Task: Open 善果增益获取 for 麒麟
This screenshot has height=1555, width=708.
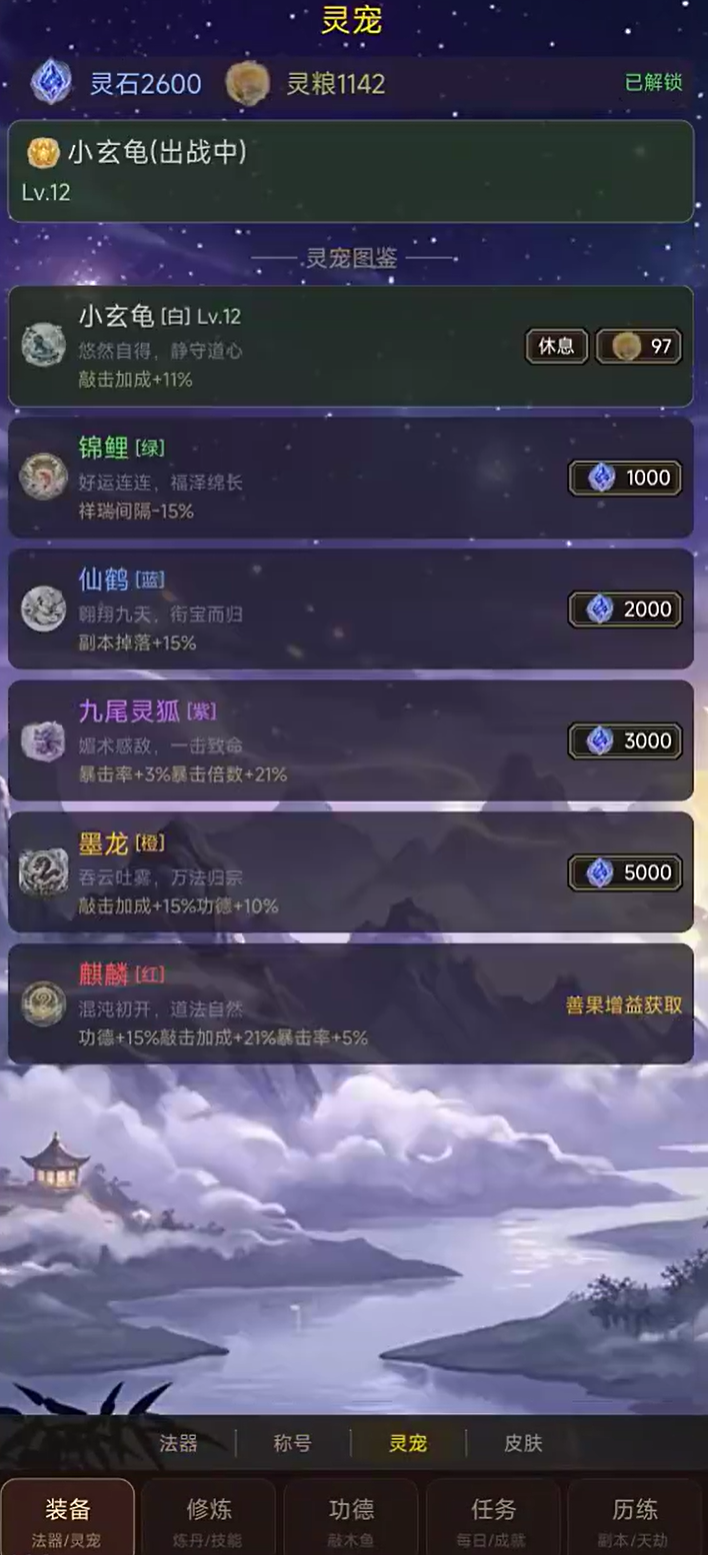Action: (624, 1005)
